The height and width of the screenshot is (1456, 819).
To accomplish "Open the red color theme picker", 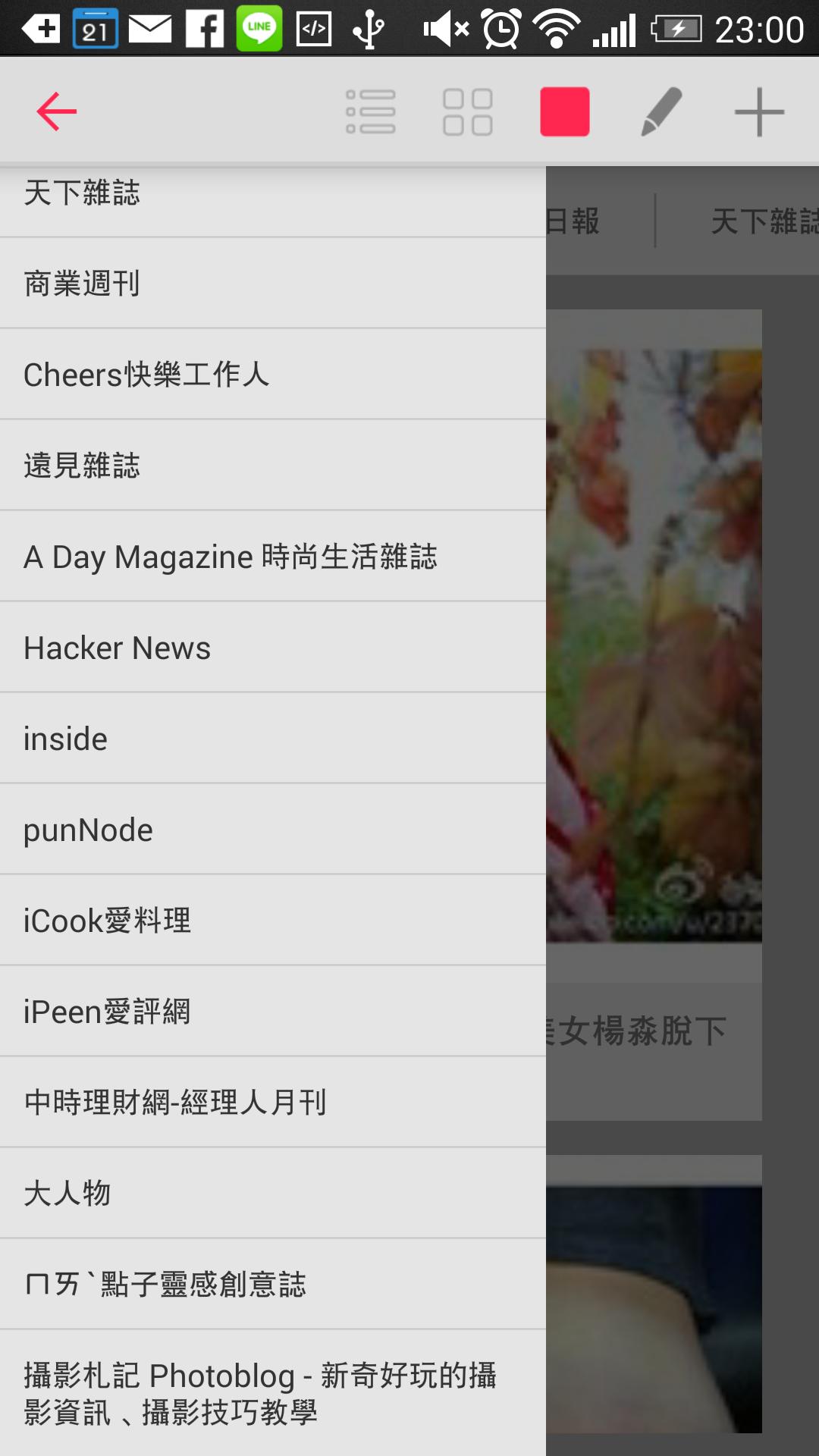I will click(564, 111).
